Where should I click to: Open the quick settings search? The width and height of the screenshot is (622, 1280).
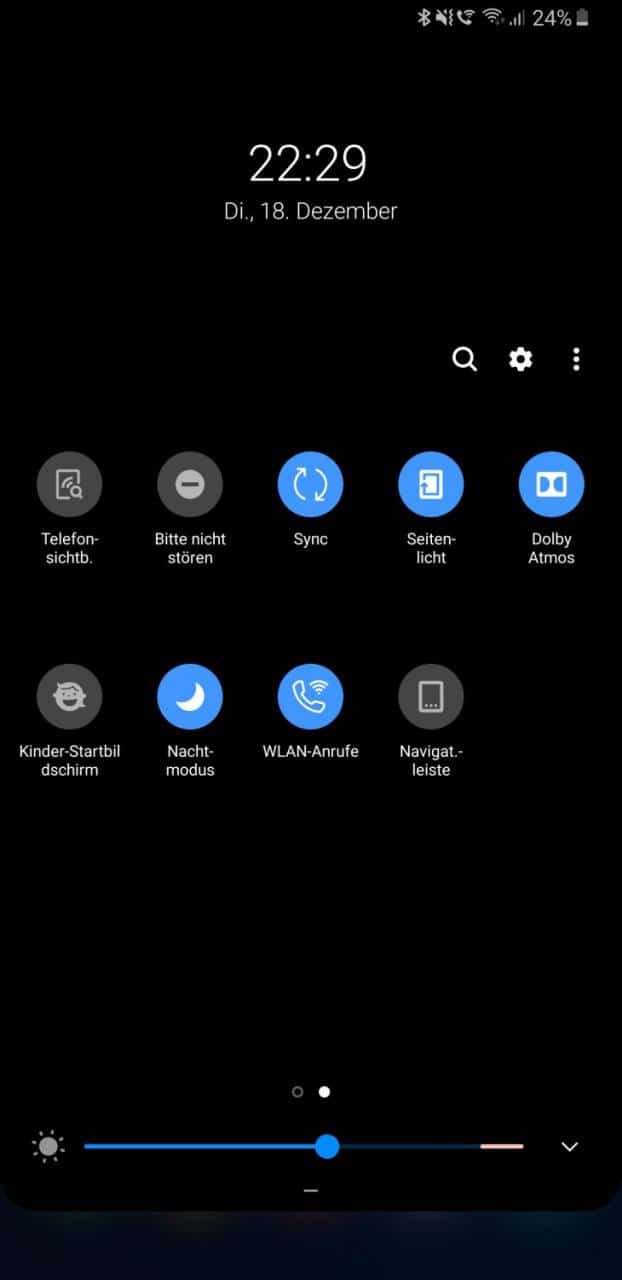pyautogui.click(x=465, y=359)
